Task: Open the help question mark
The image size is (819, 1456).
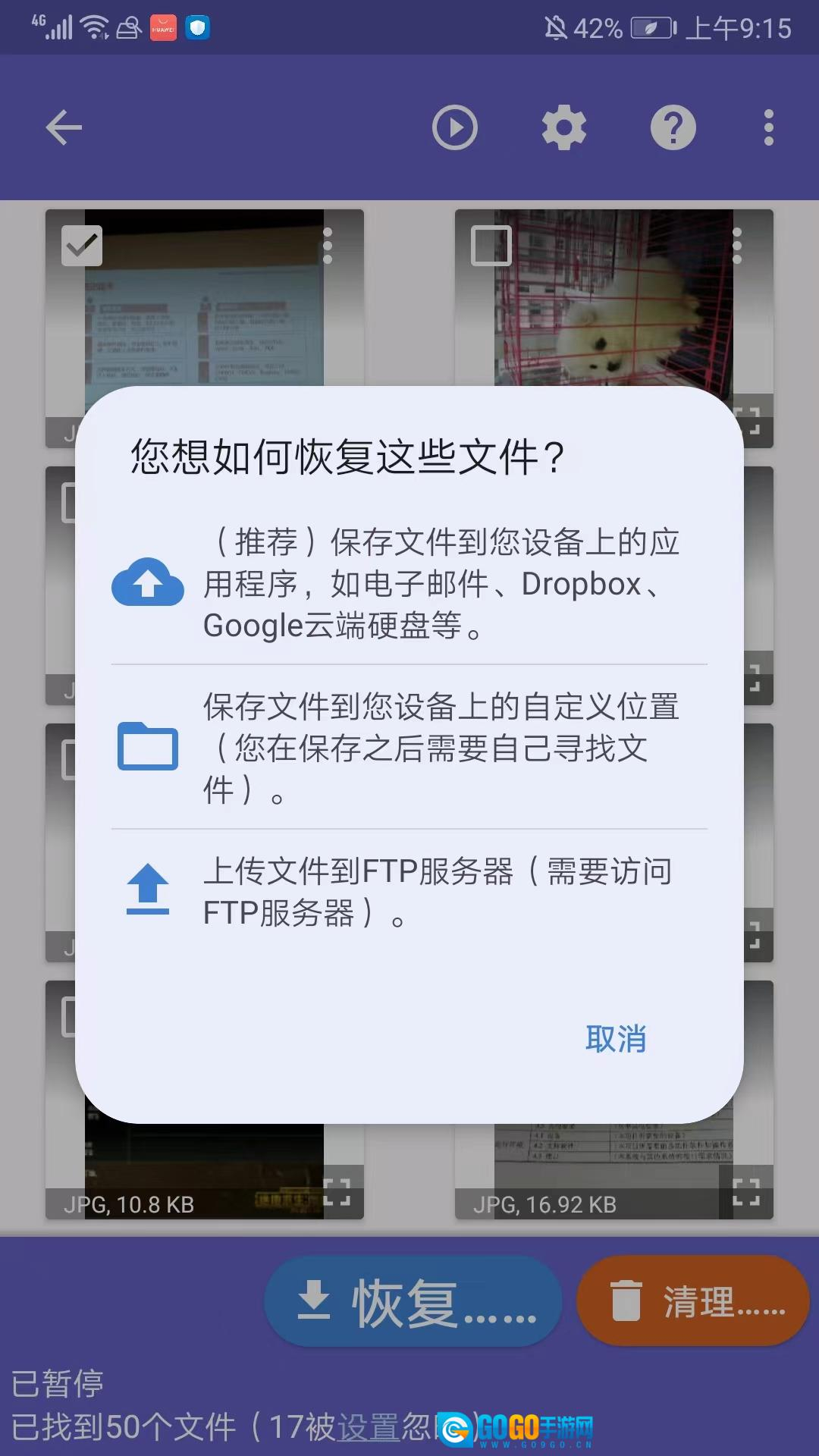Action: coord(673,127)
